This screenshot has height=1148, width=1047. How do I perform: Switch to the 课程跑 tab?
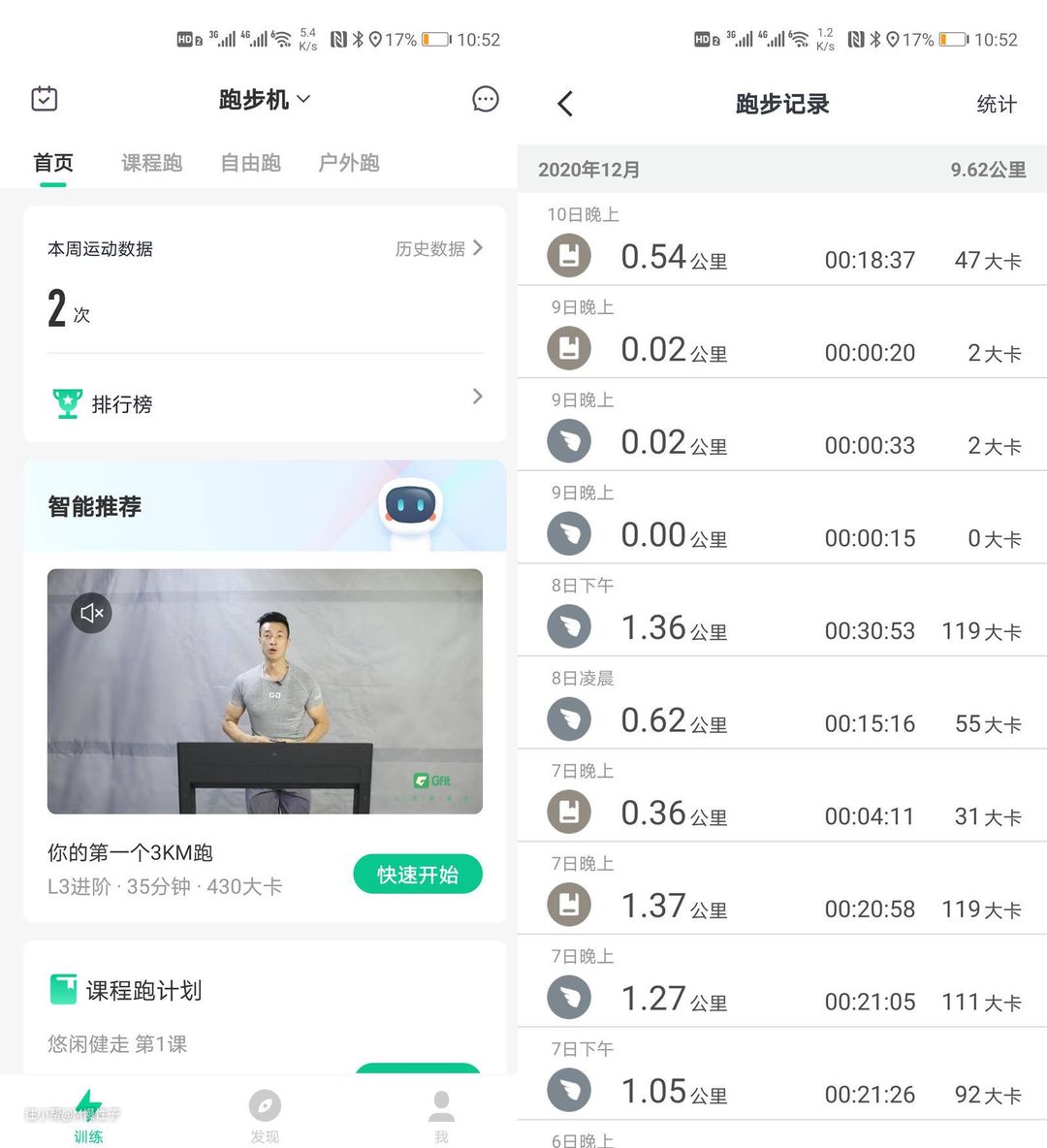point(151,163)
